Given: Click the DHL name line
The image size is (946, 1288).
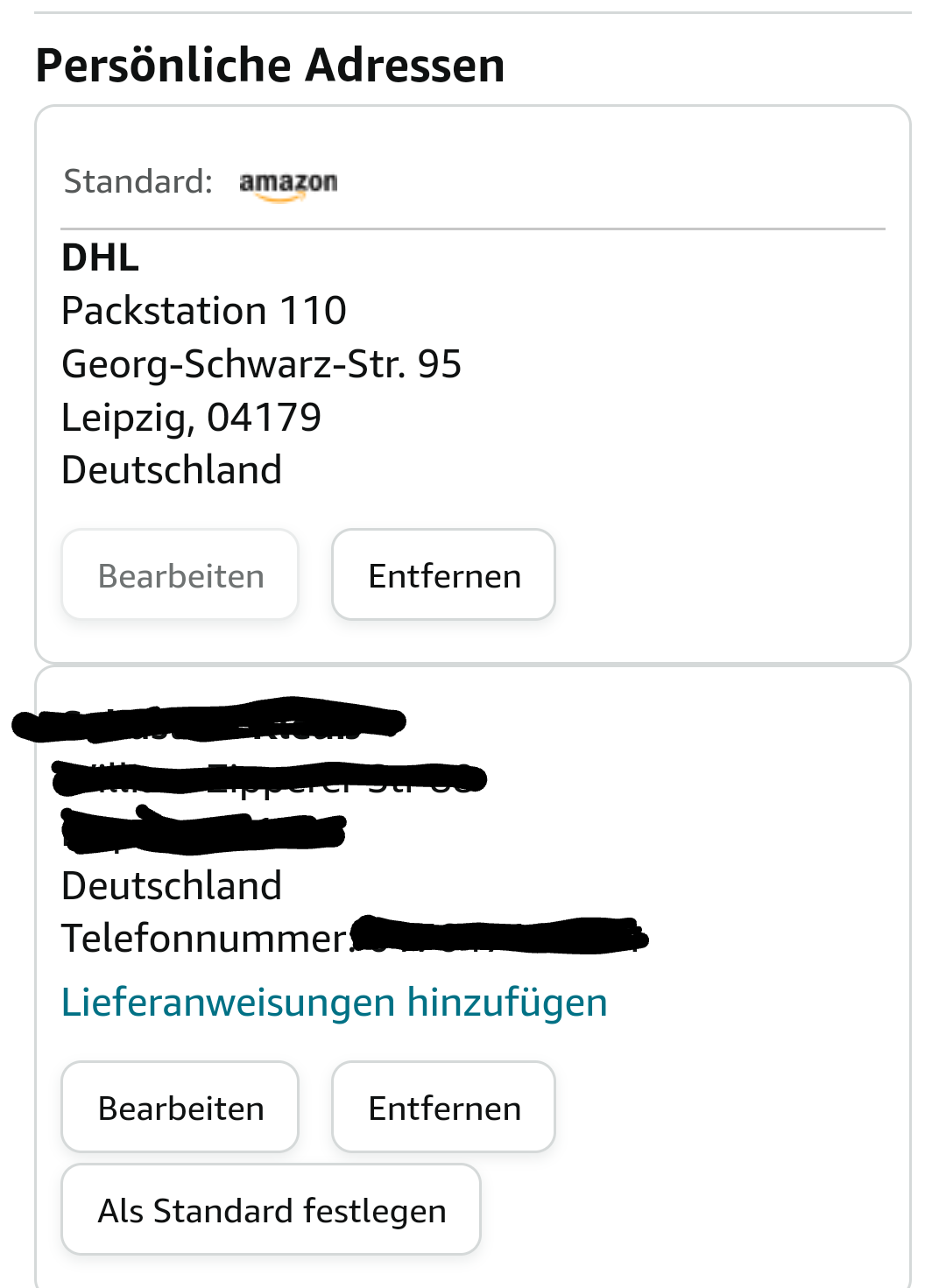Looking at the screenshot, I should [x=100, y=258].
